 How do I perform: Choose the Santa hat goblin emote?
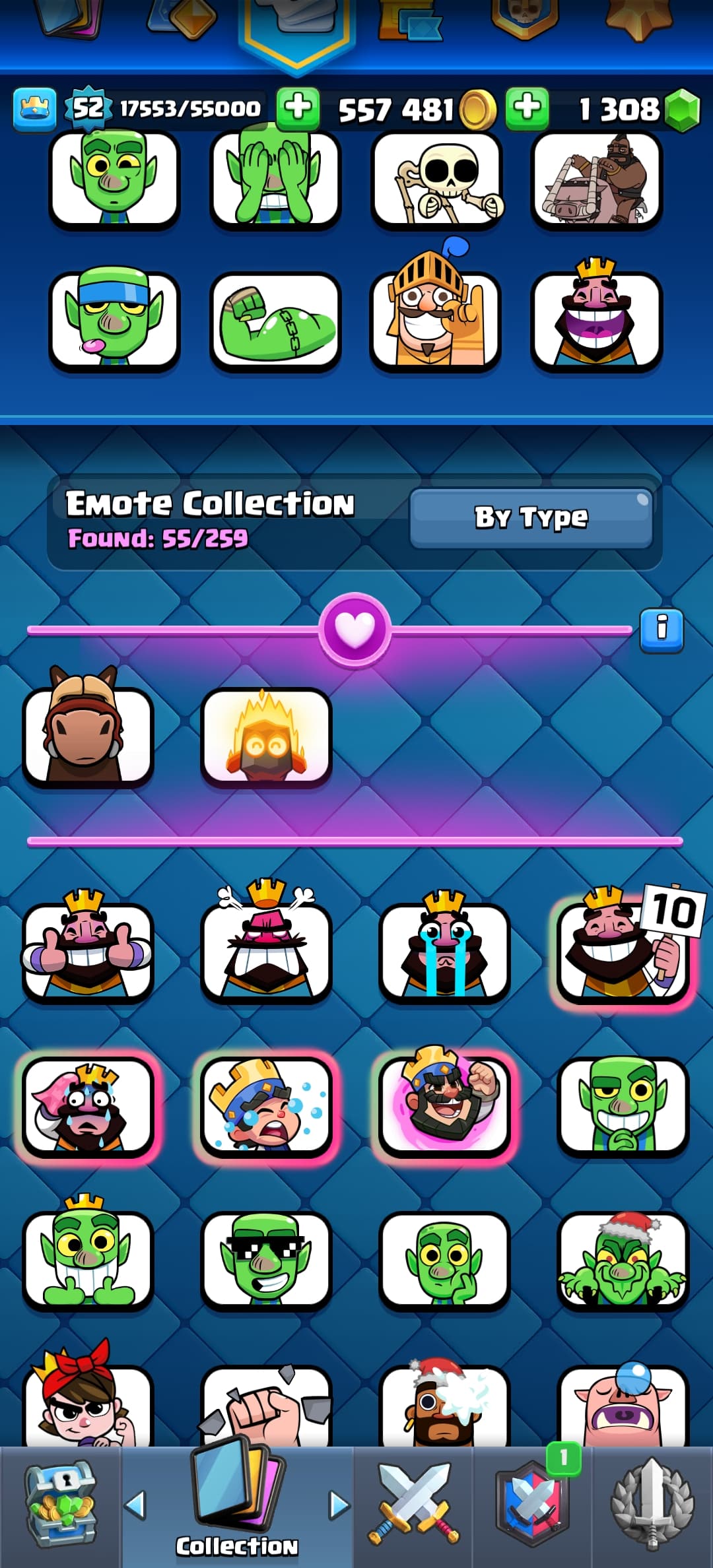coord(623,1259)
